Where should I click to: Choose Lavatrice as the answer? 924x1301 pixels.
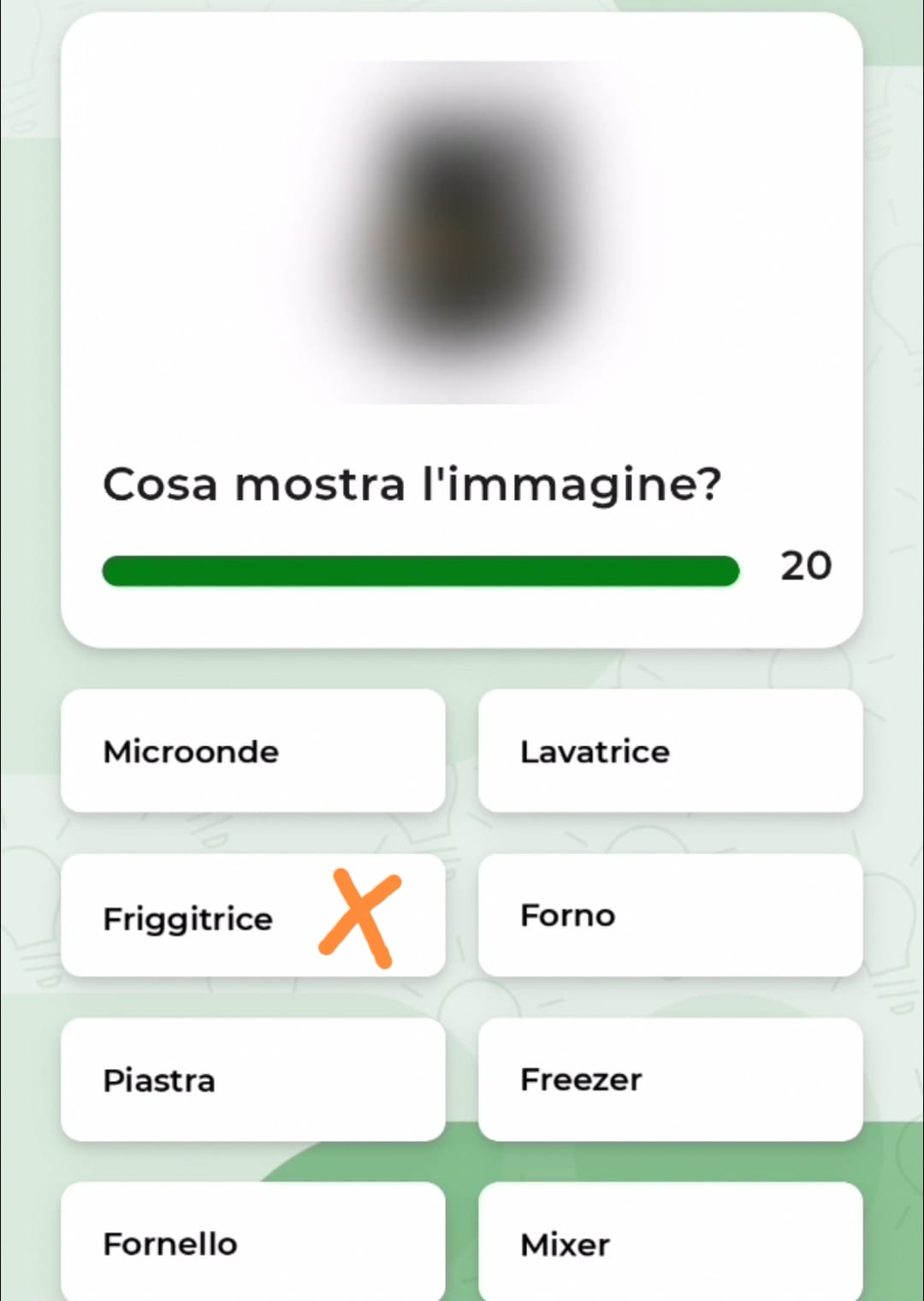[x=670, y=751]
